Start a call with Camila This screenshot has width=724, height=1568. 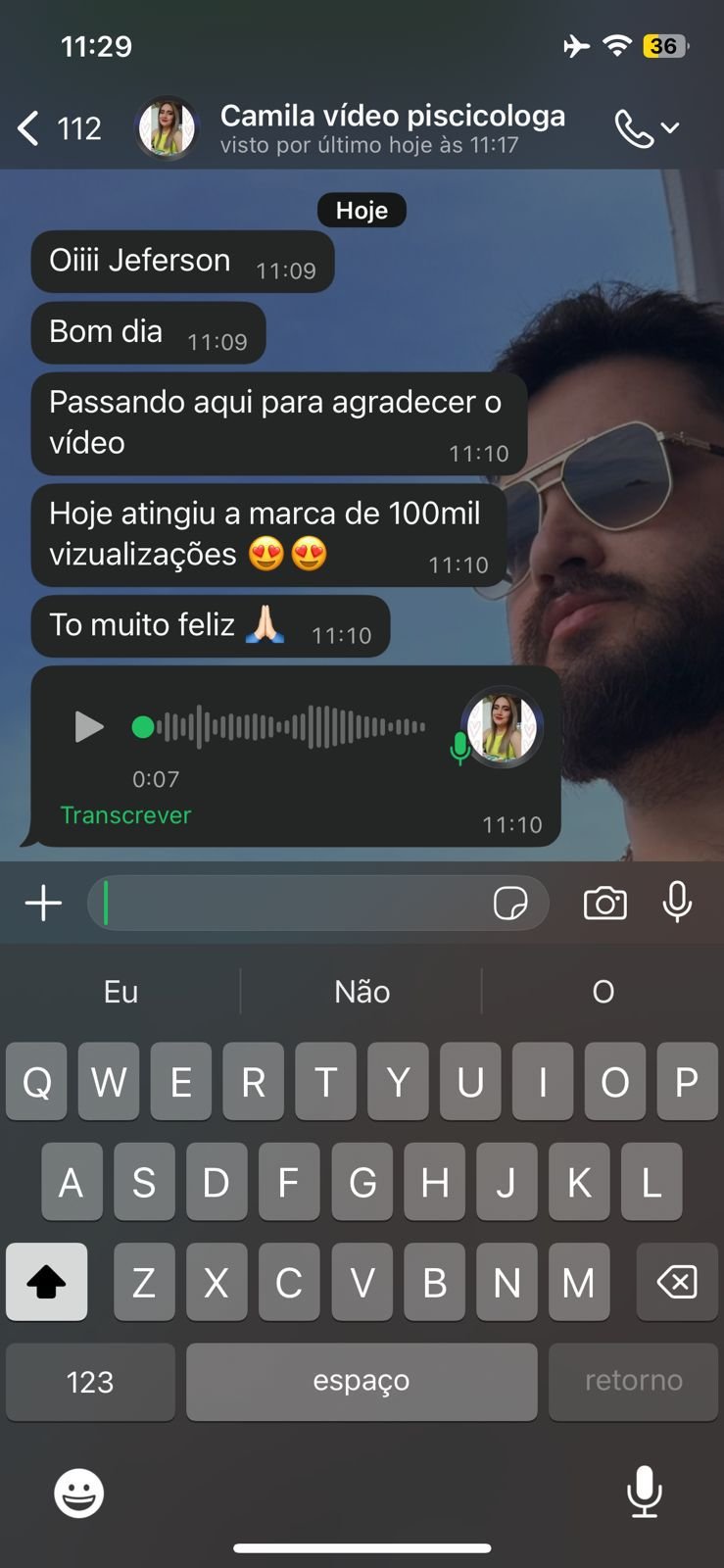(x=634, y=128)
